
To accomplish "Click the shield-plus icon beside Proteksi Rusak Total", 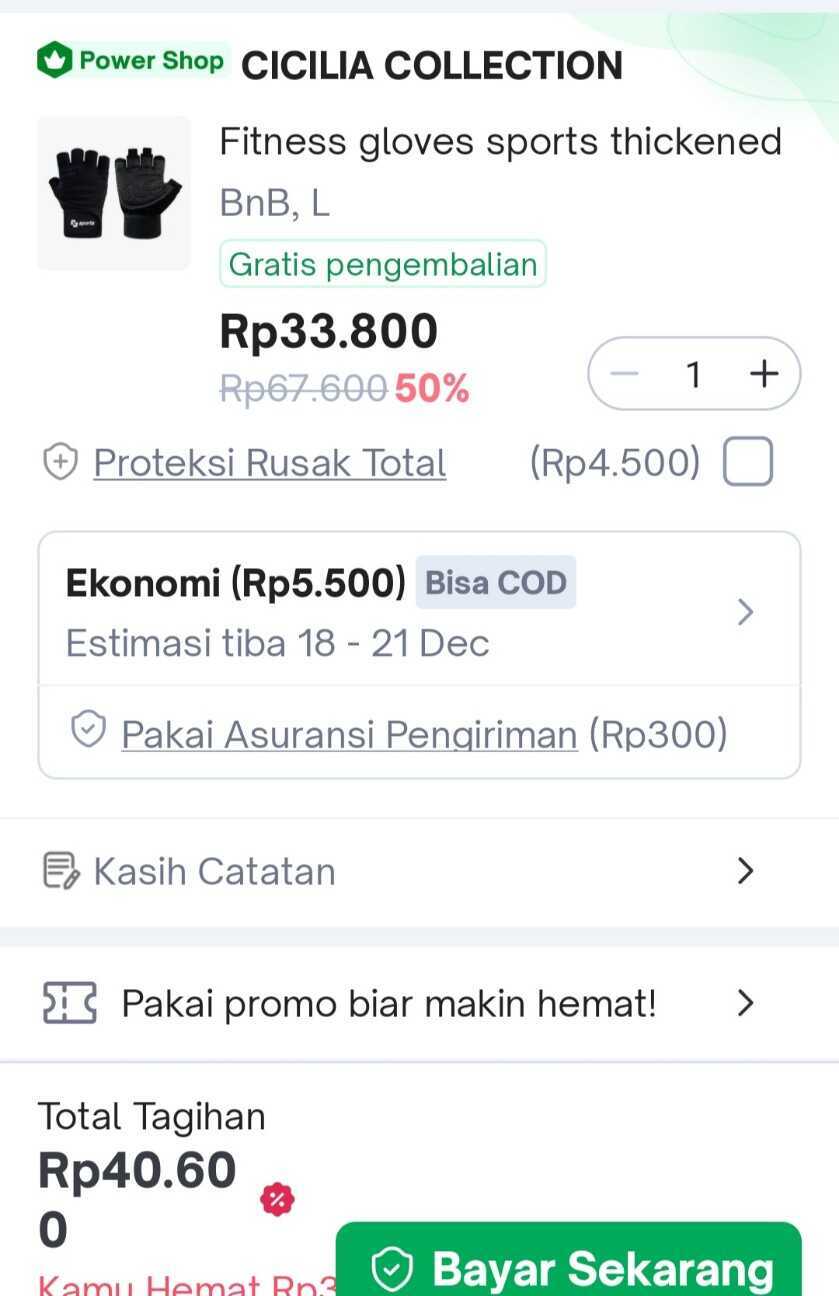I will [x=60, y=462].
